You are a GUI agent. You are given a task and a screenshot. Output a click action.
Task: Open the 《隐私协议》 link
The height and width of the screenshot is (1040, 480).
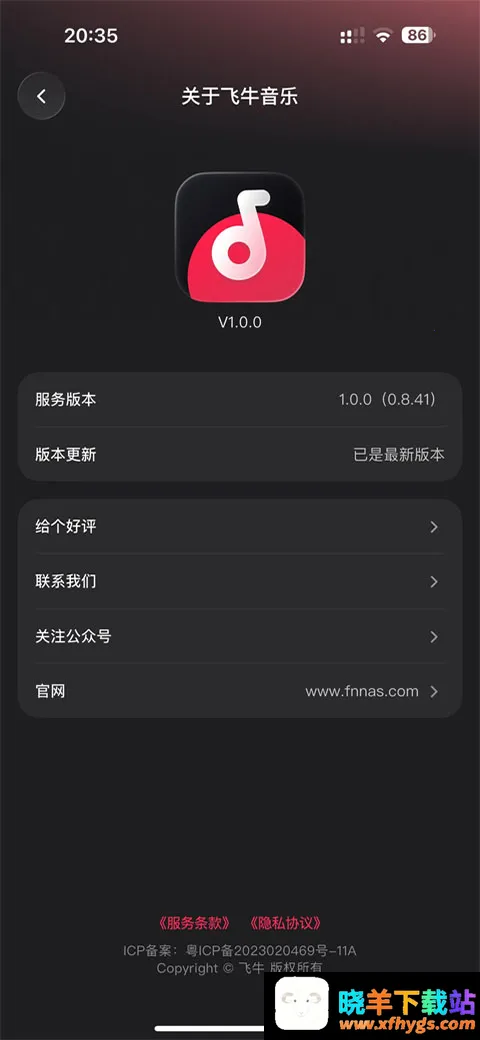pyautogui.click(x=286, y=923)
